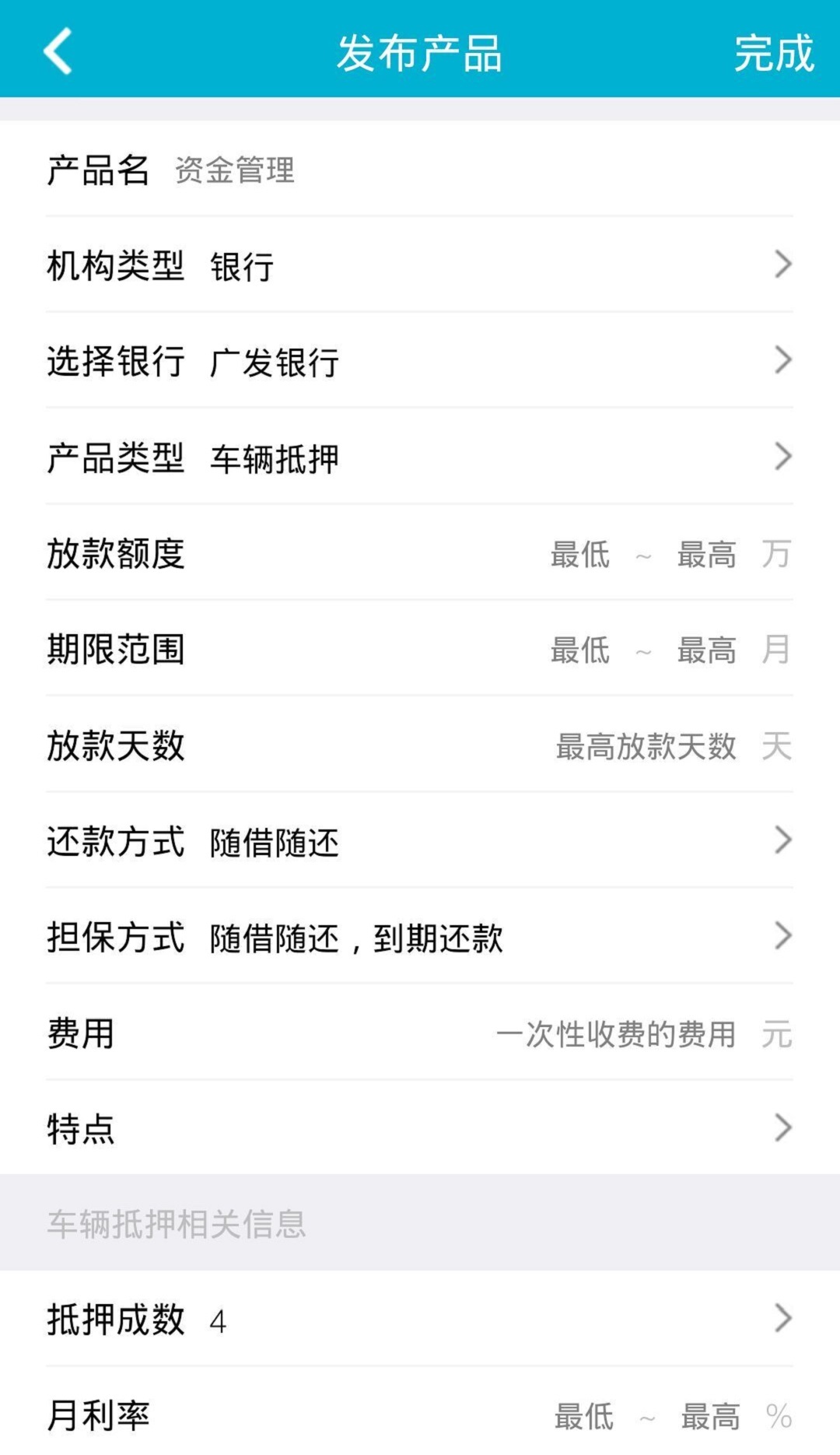The image size is (840, 1455).
Task: Edit the 产品名 text field
Action: coord(467,170)
